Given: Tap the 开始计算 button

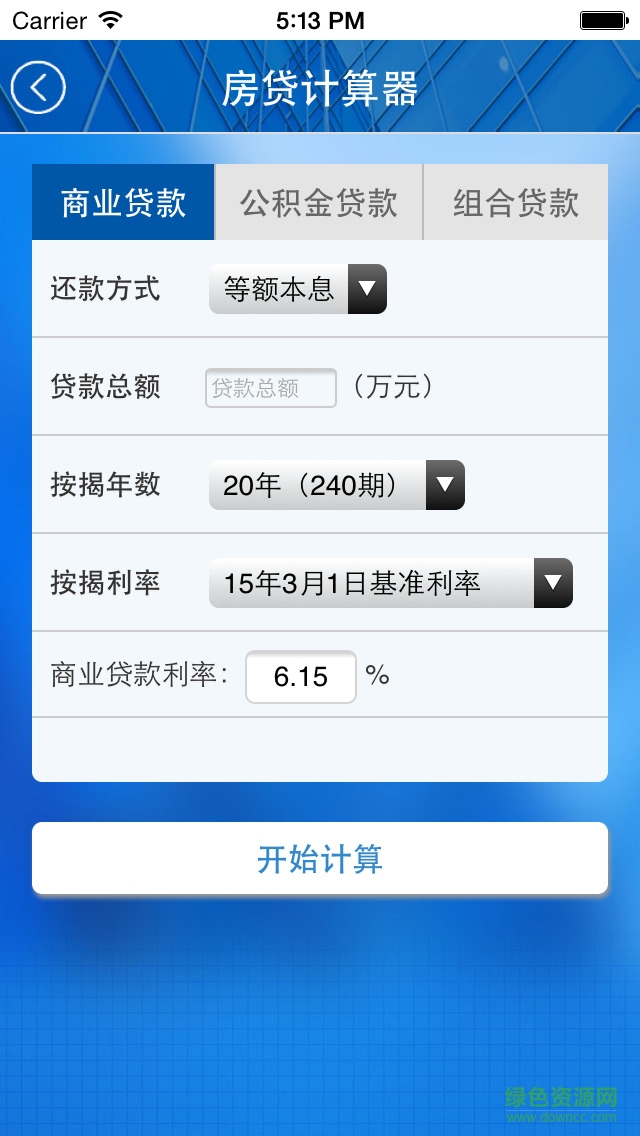Looking at the screenshot, I should tap(320, 859).
